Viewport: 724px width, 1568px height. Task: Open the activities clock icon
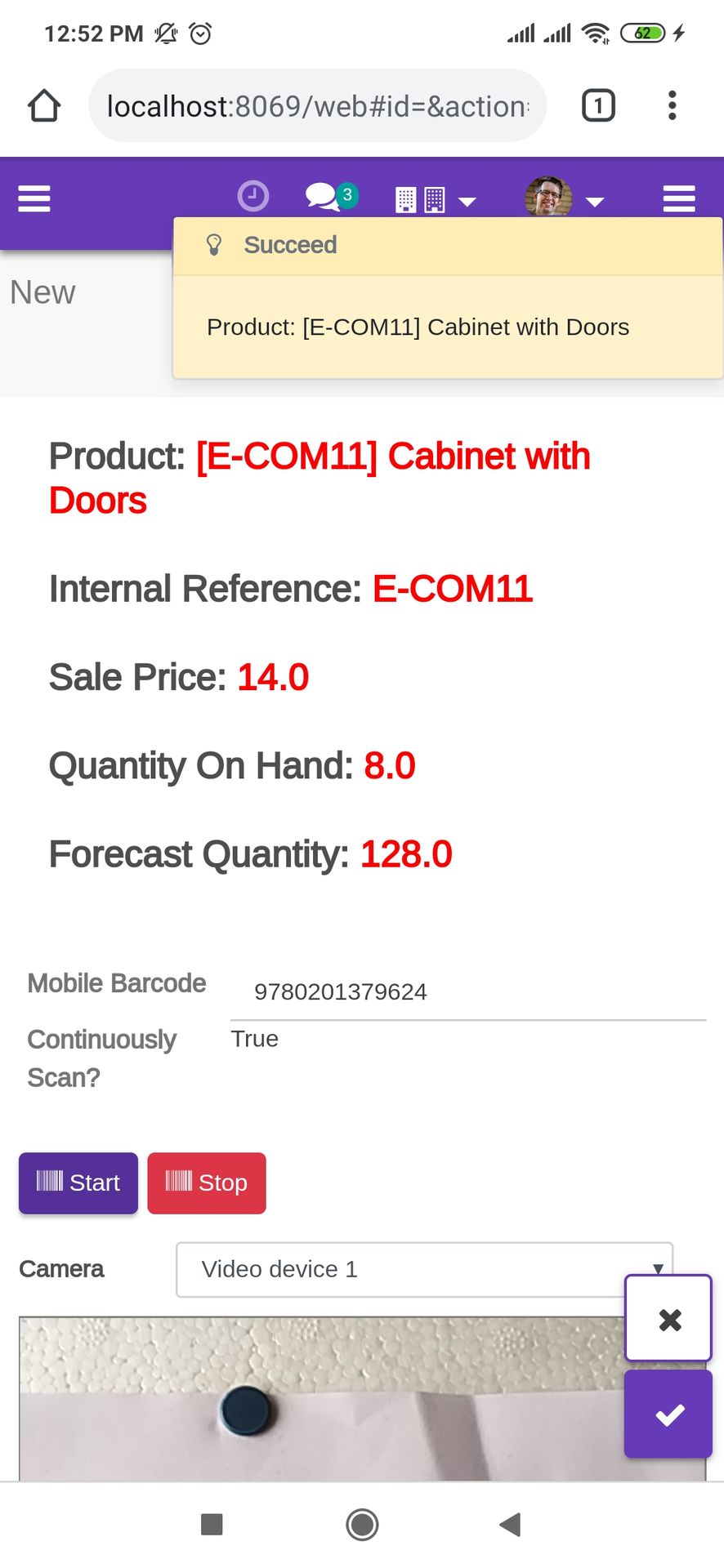[x=253, y=197]
